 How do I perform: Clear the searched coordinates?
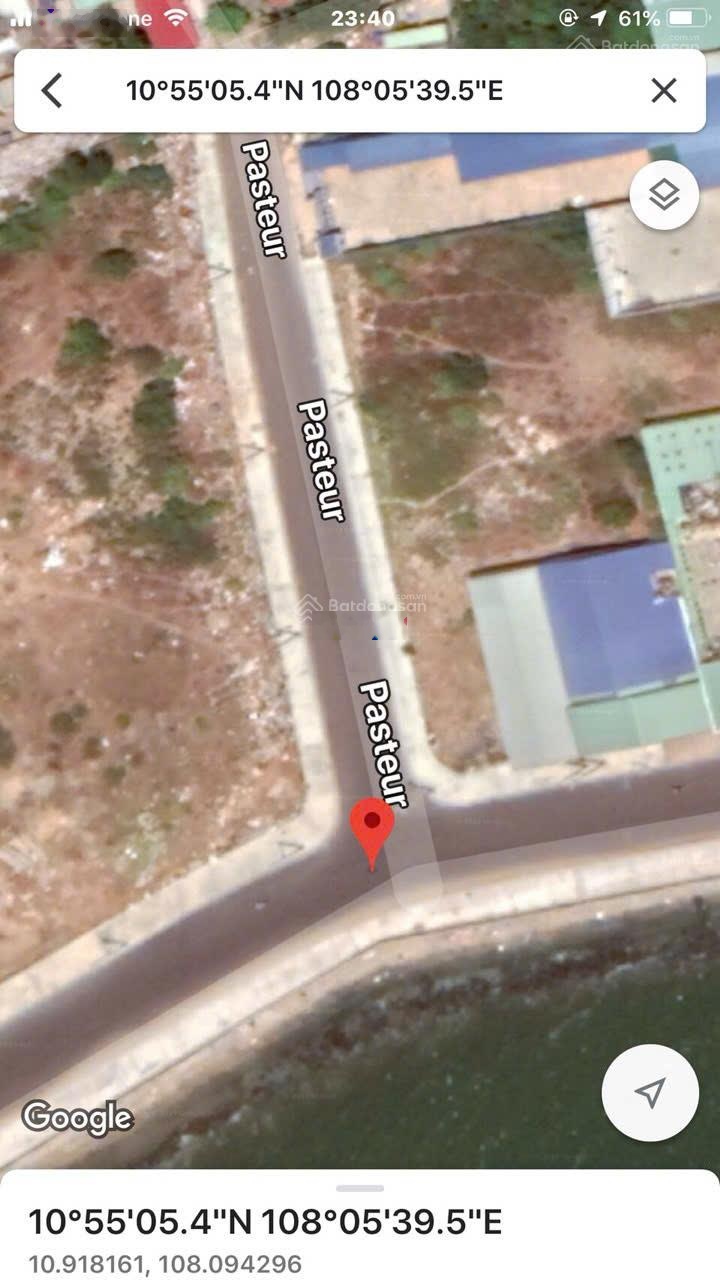point(664,91)
